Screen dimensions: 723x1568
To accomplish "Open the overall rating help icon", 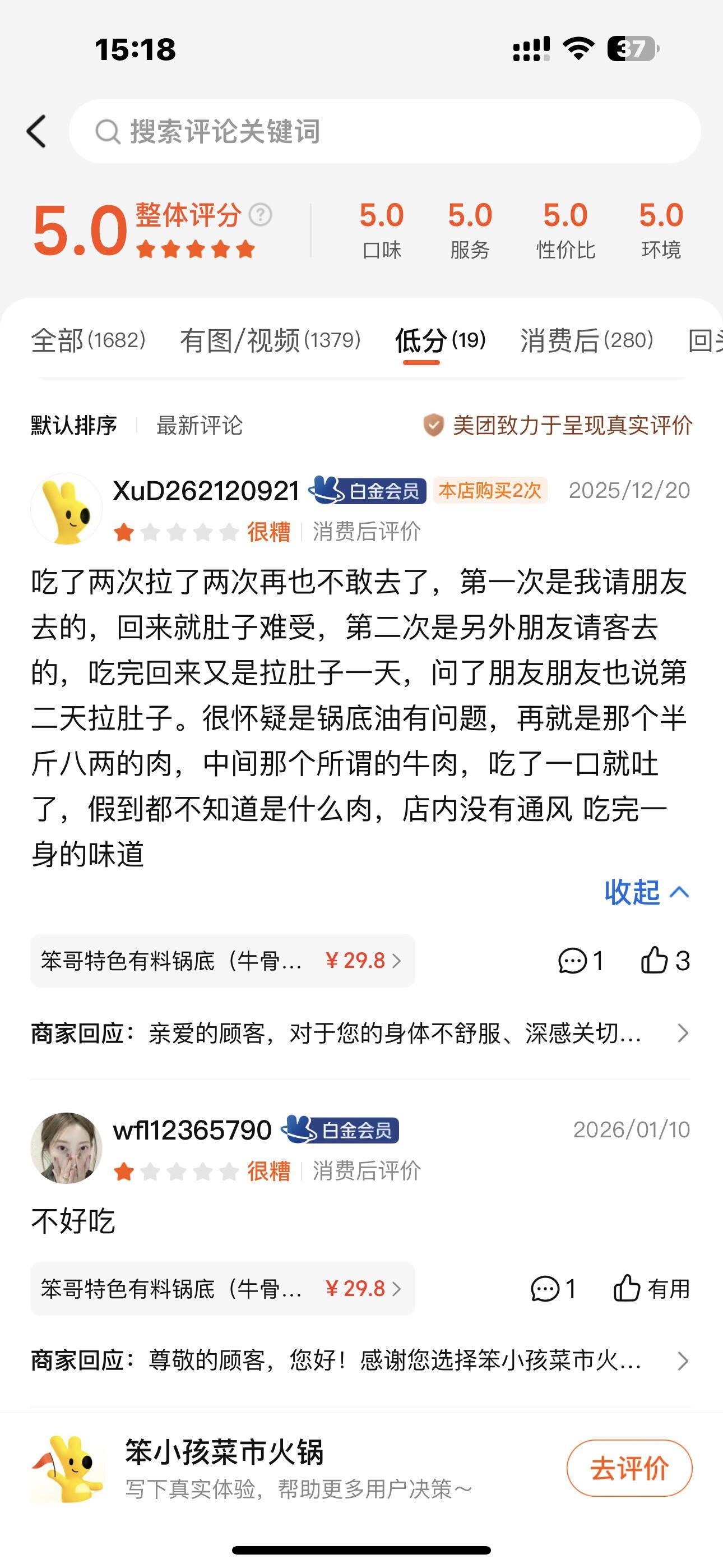I will click(261, 215).
